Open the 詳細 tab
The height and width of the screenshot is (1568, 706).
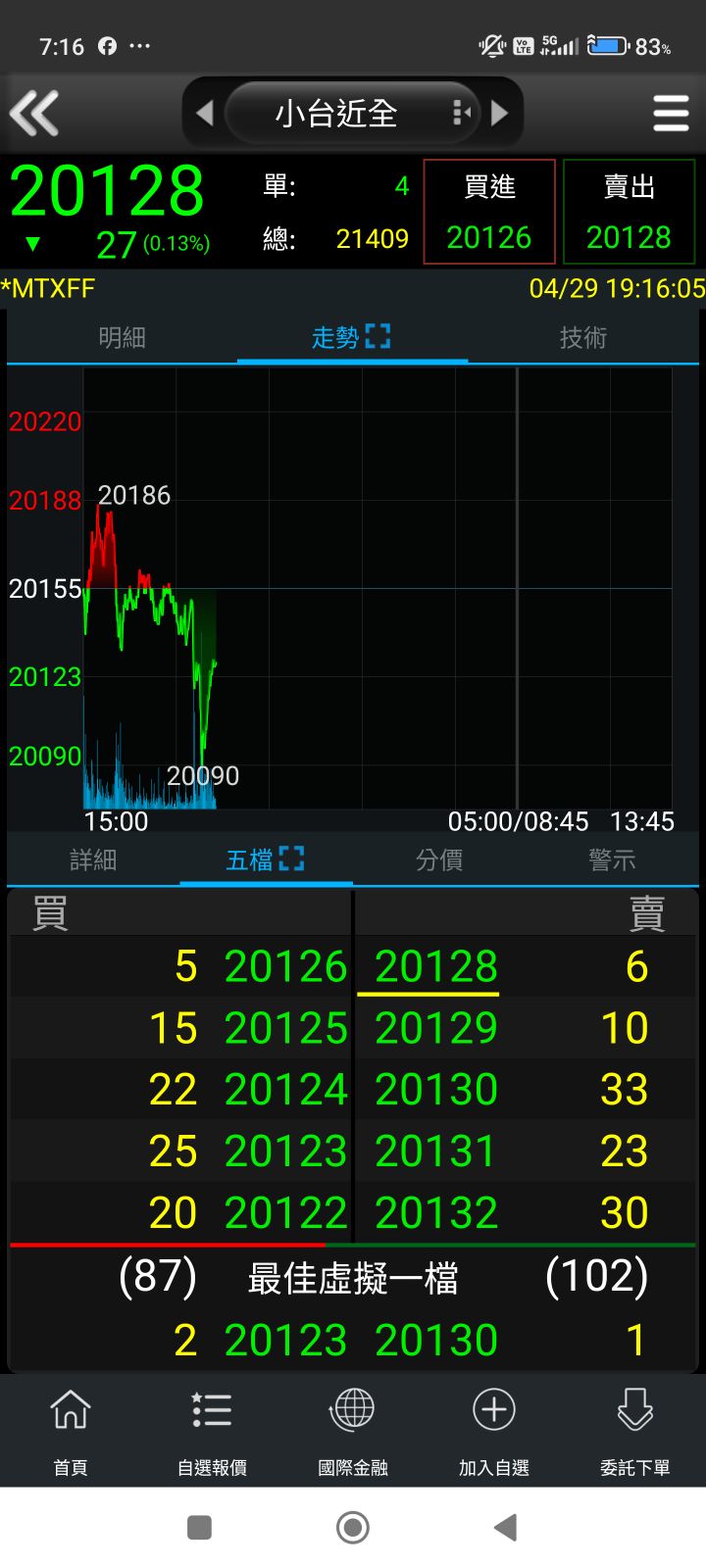[x=93, y=860]
